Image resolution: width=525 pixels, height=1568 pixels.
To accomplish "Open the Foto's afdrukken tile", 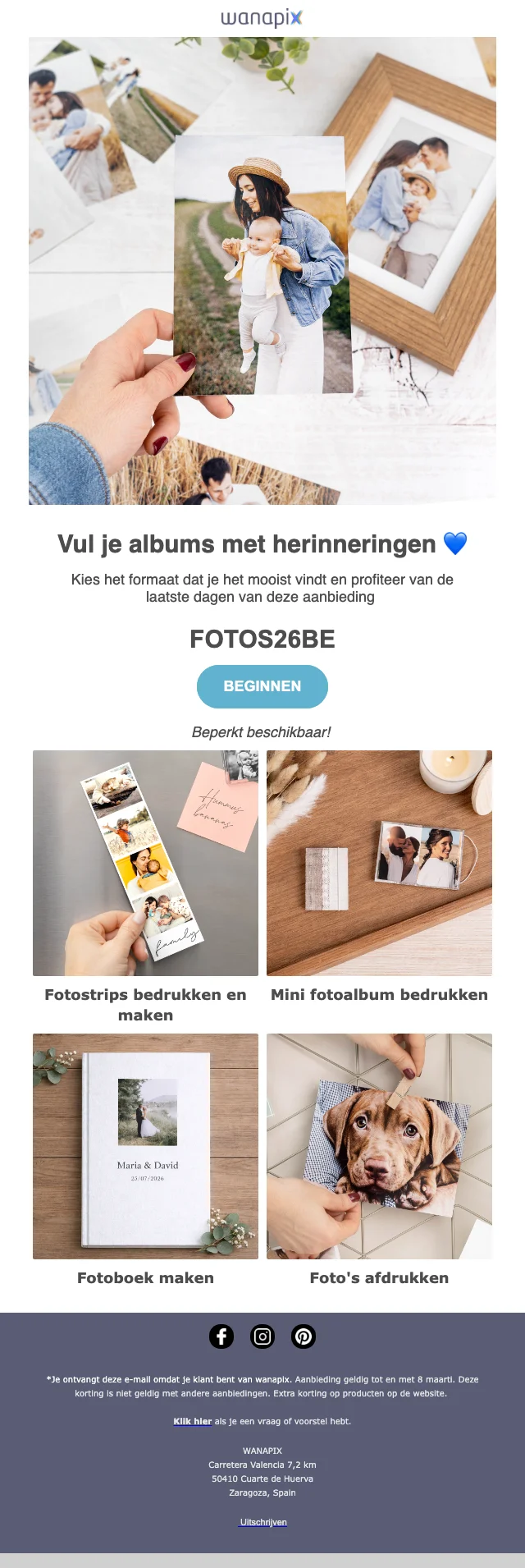I will (379, 1146).
